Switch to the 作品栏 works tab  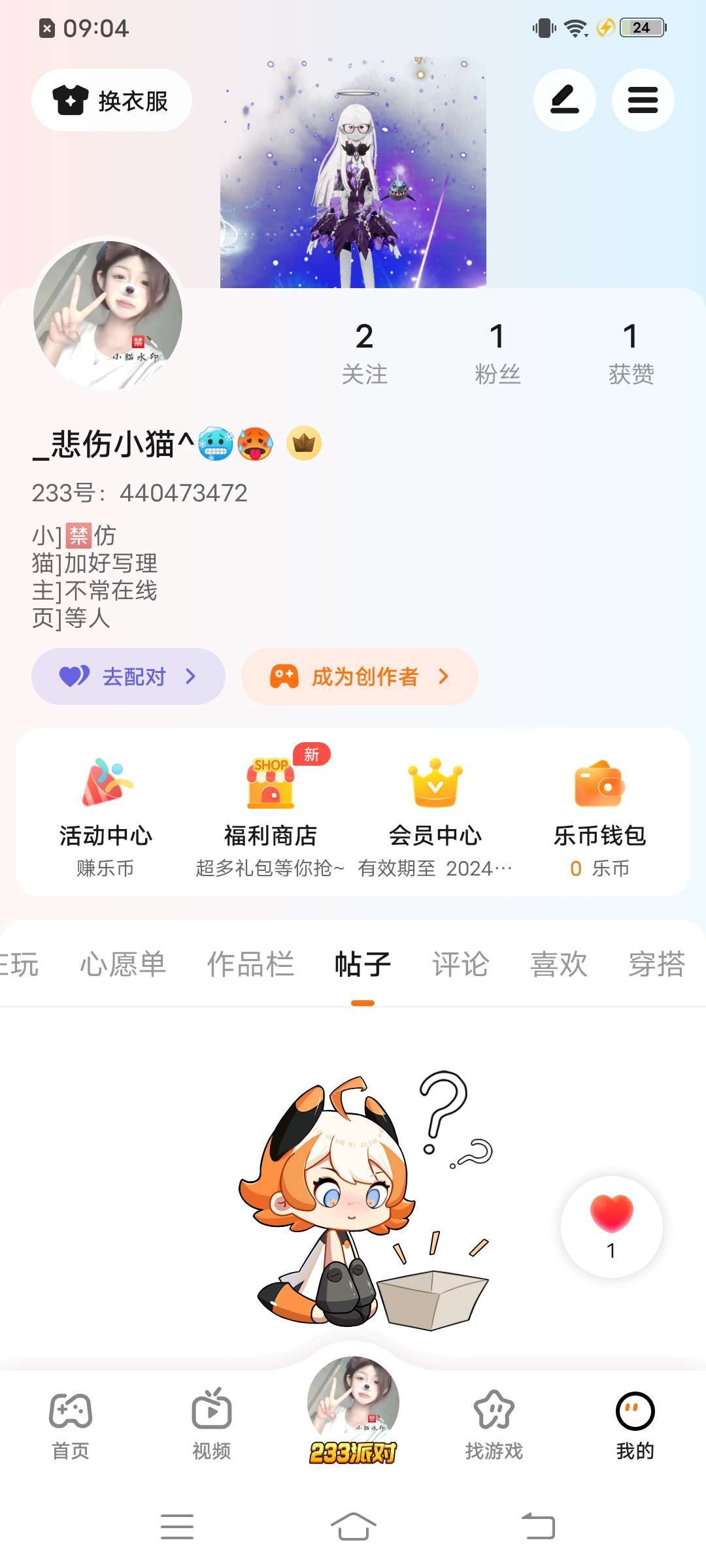[250, 964]
